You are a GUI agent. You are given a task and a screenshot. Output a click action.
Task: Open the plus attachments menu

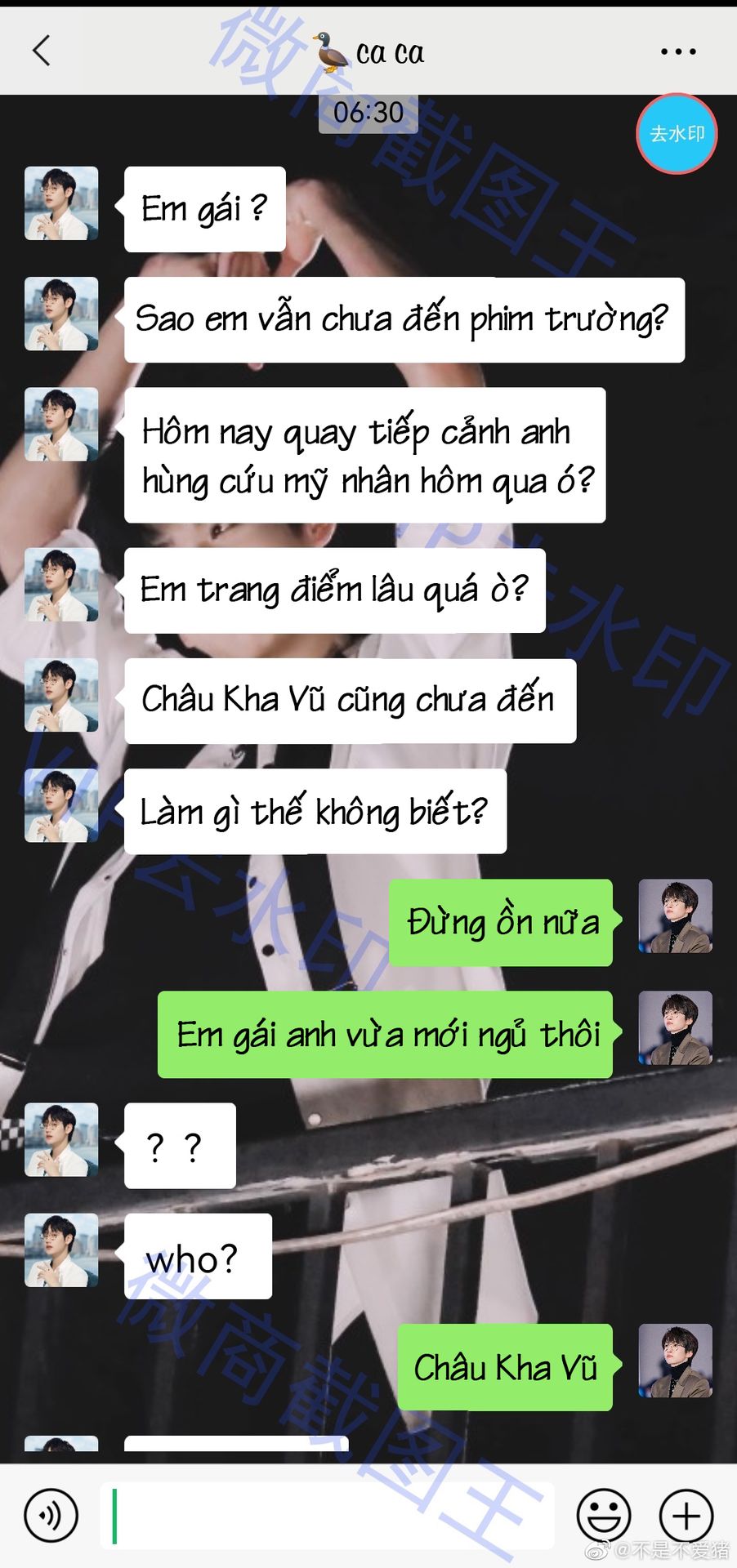coord(686,1516)
